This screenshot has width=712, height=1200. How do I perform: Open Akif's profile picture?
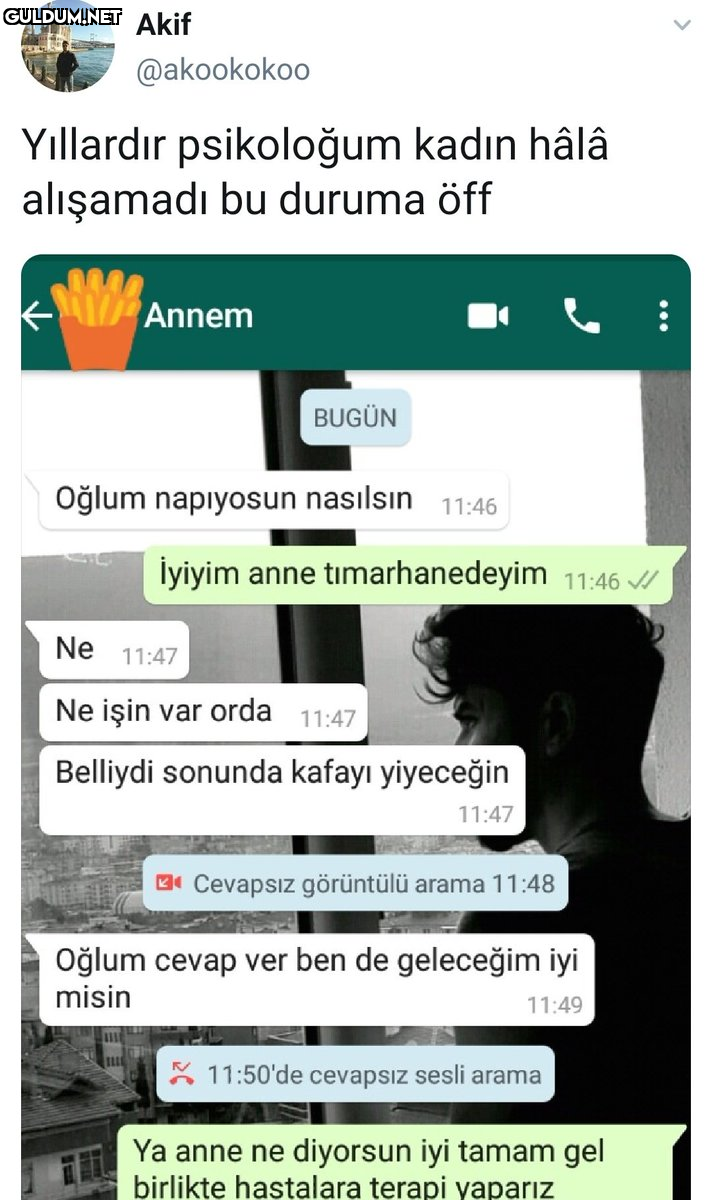coord(68,50)
